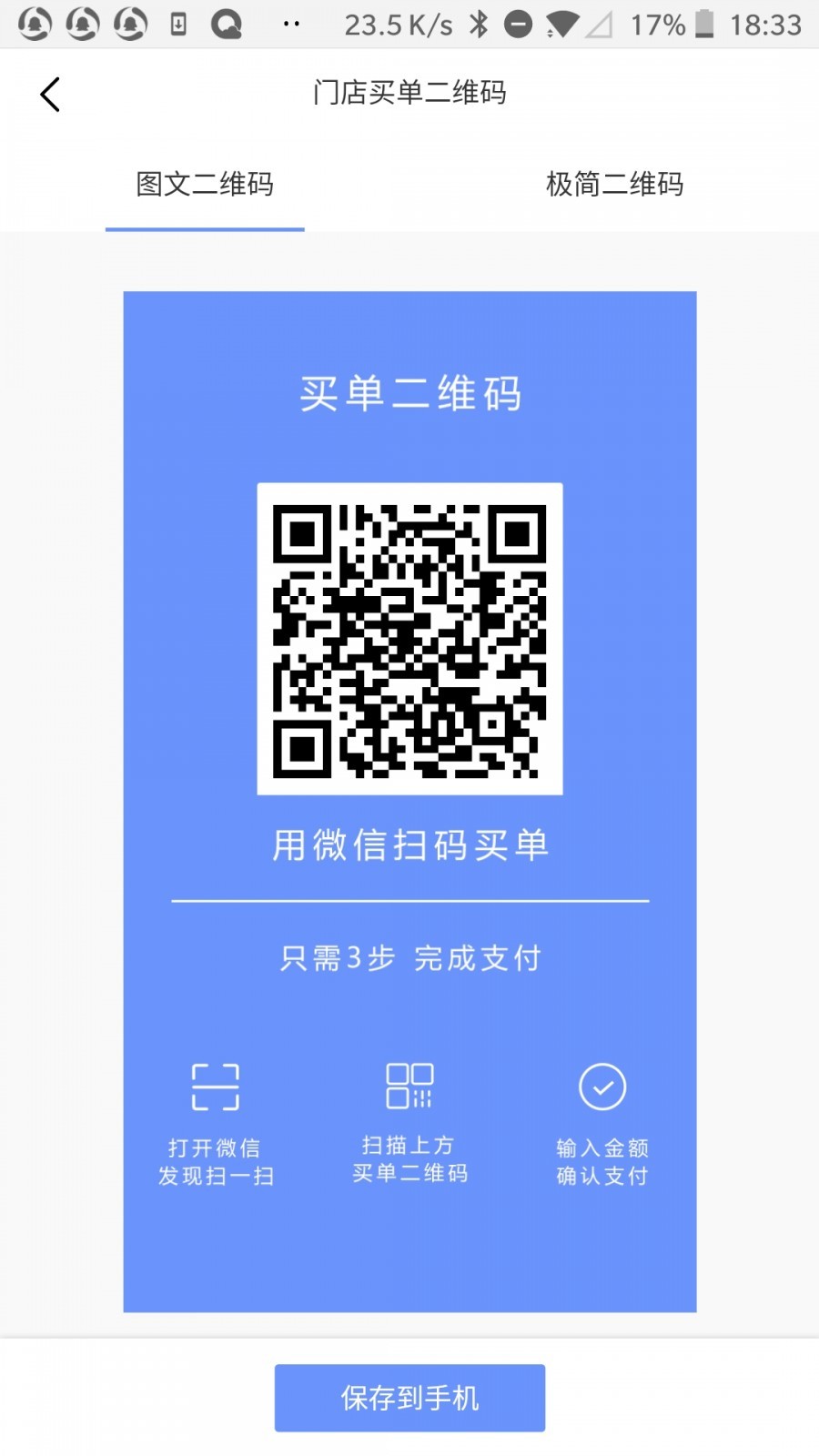Image resolution: width=819 pixels, height=1456 pixels.
Task: Tap 保存到手机 to save the QR code
Action: pyautogui.click(x=409, y=1398)
